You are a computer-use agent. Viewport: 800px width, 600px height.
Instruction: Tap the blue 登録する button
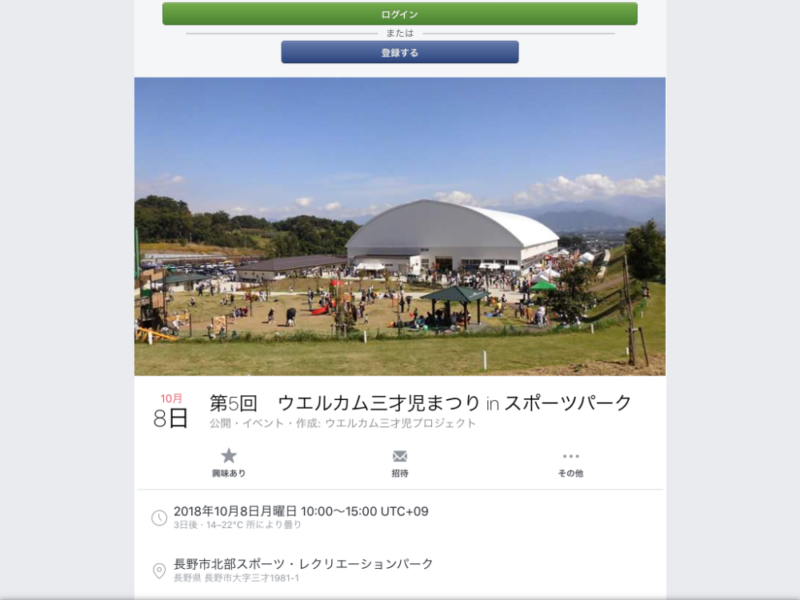tap(399, 52)
